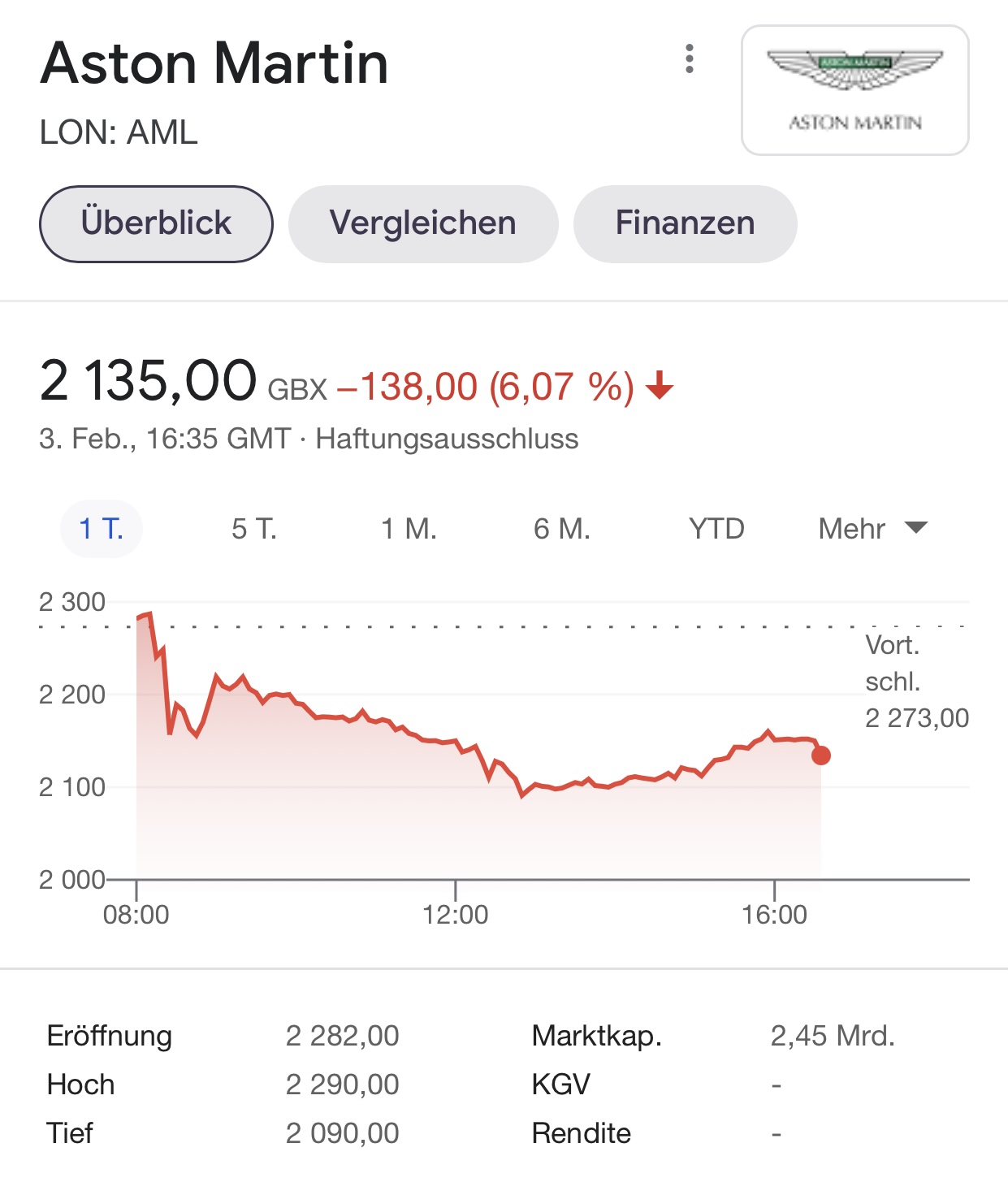Open the Haftungsausschluss disclaimer link

[447, 439]
